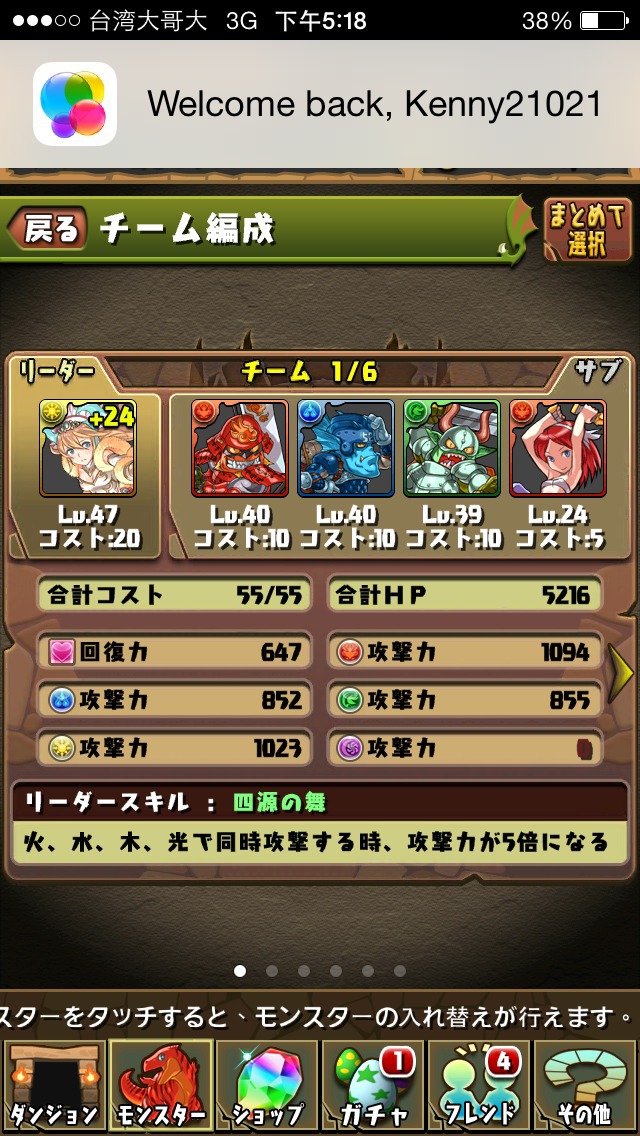Tap the 戻る back button
This screenshot has height=1136, width=640.
[48, 228]
